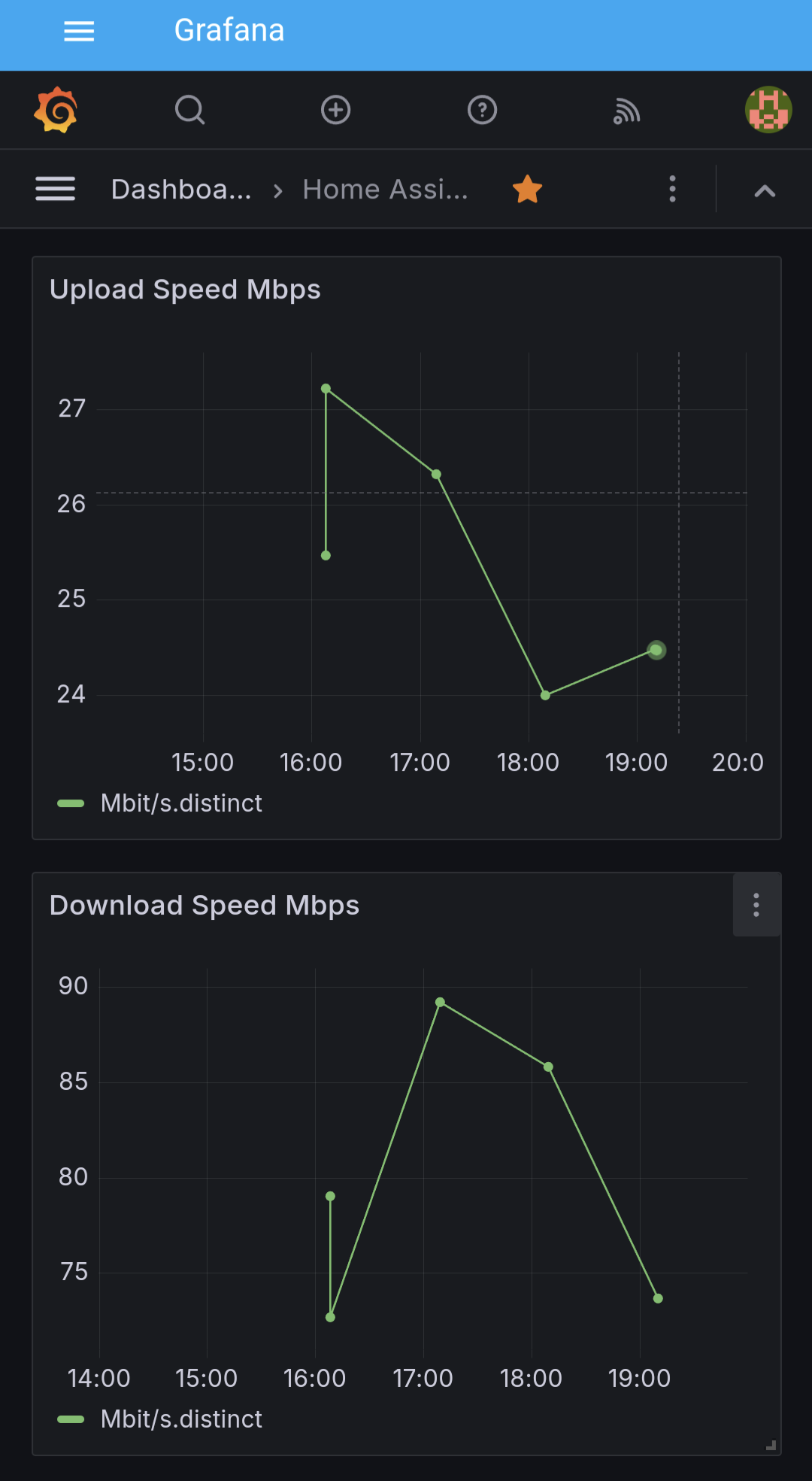Unmark dashboard as favorite using the star
812x1481 pixels.
pyautogui.click(x=528, y=189)
